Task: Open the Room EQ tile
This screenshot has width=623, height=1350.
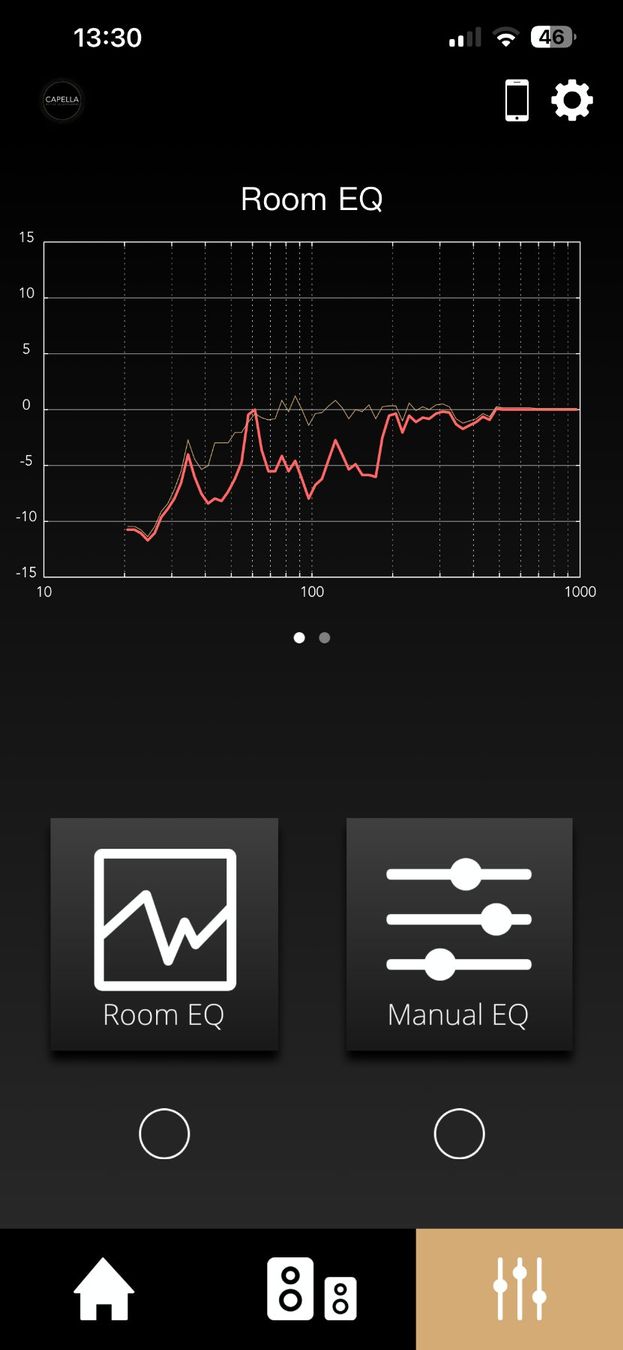Action: 164,934
